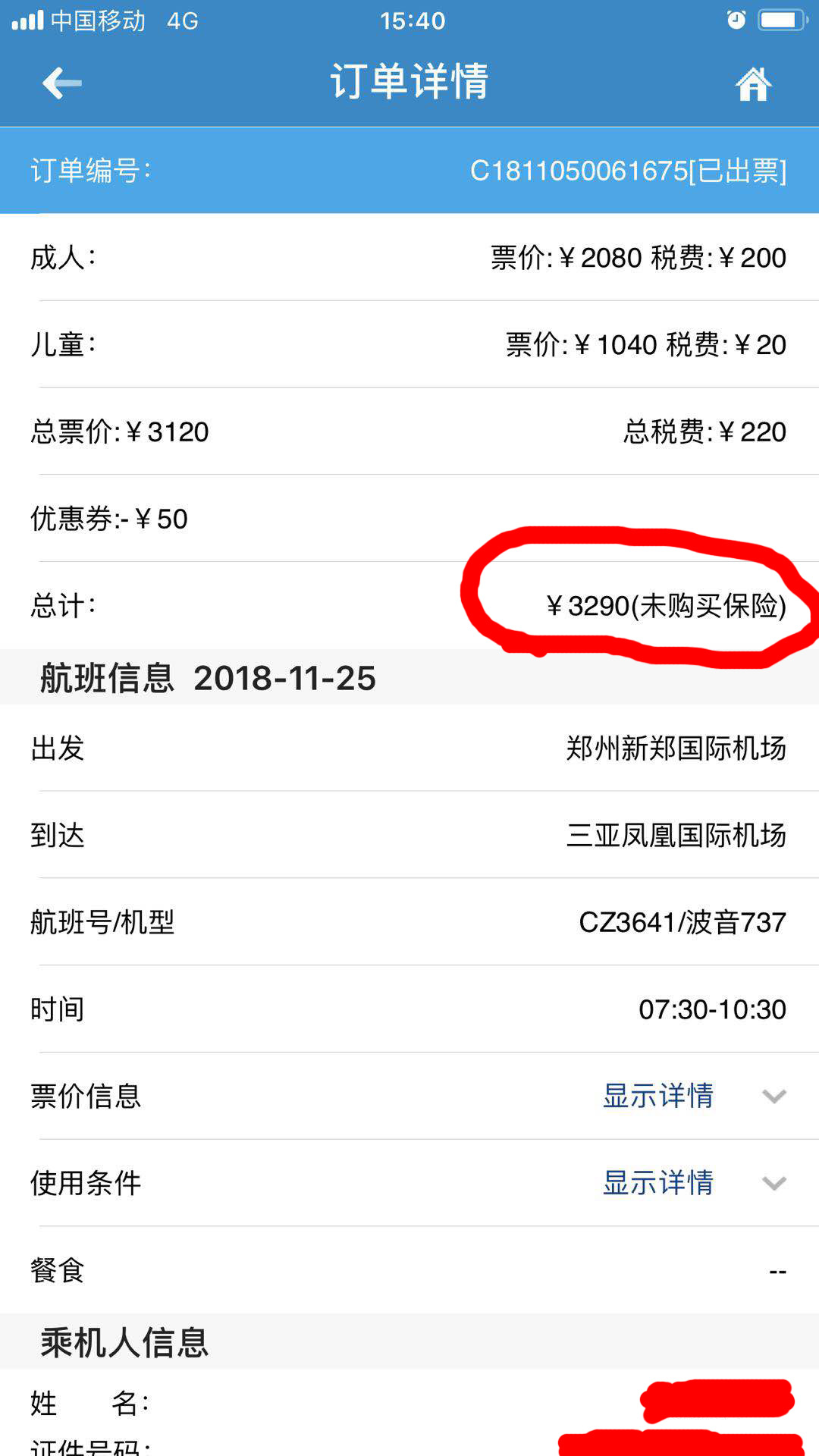Go back using the arrow icon
This screenshot has width=819, height=1456.
point(62,83)
